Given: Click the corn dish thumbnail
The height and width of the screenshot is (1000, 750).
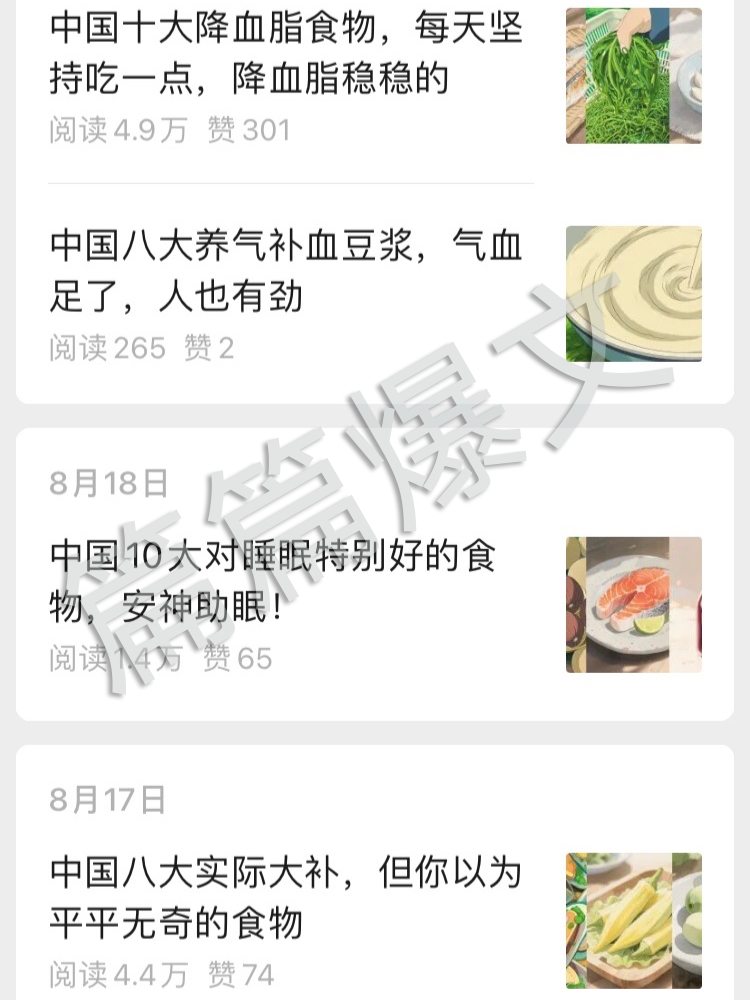Looking at the screenshot, I should [x=635, y=920].
